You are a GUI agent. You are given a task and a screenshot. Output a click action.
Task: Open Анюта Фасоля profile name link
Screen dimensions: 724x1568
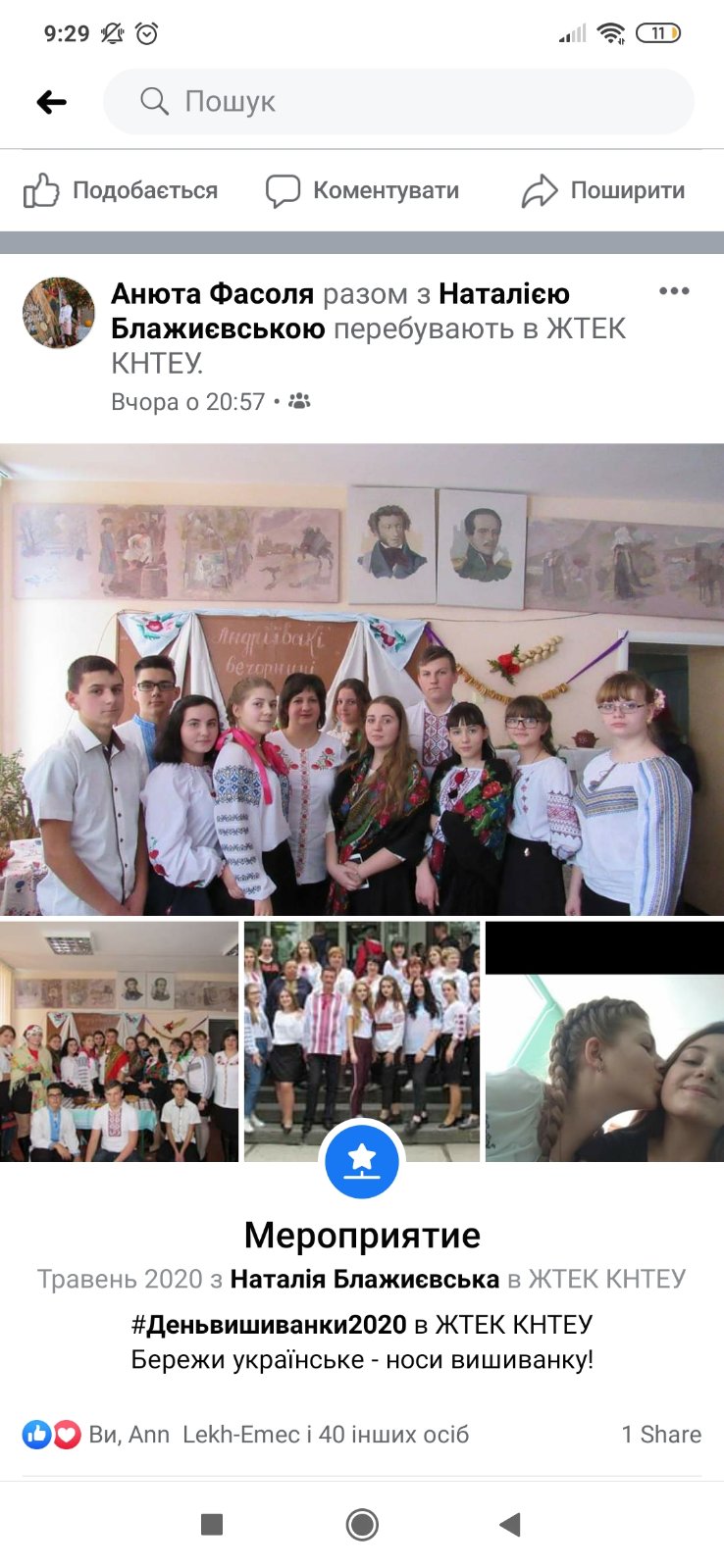tap(212, 293)
